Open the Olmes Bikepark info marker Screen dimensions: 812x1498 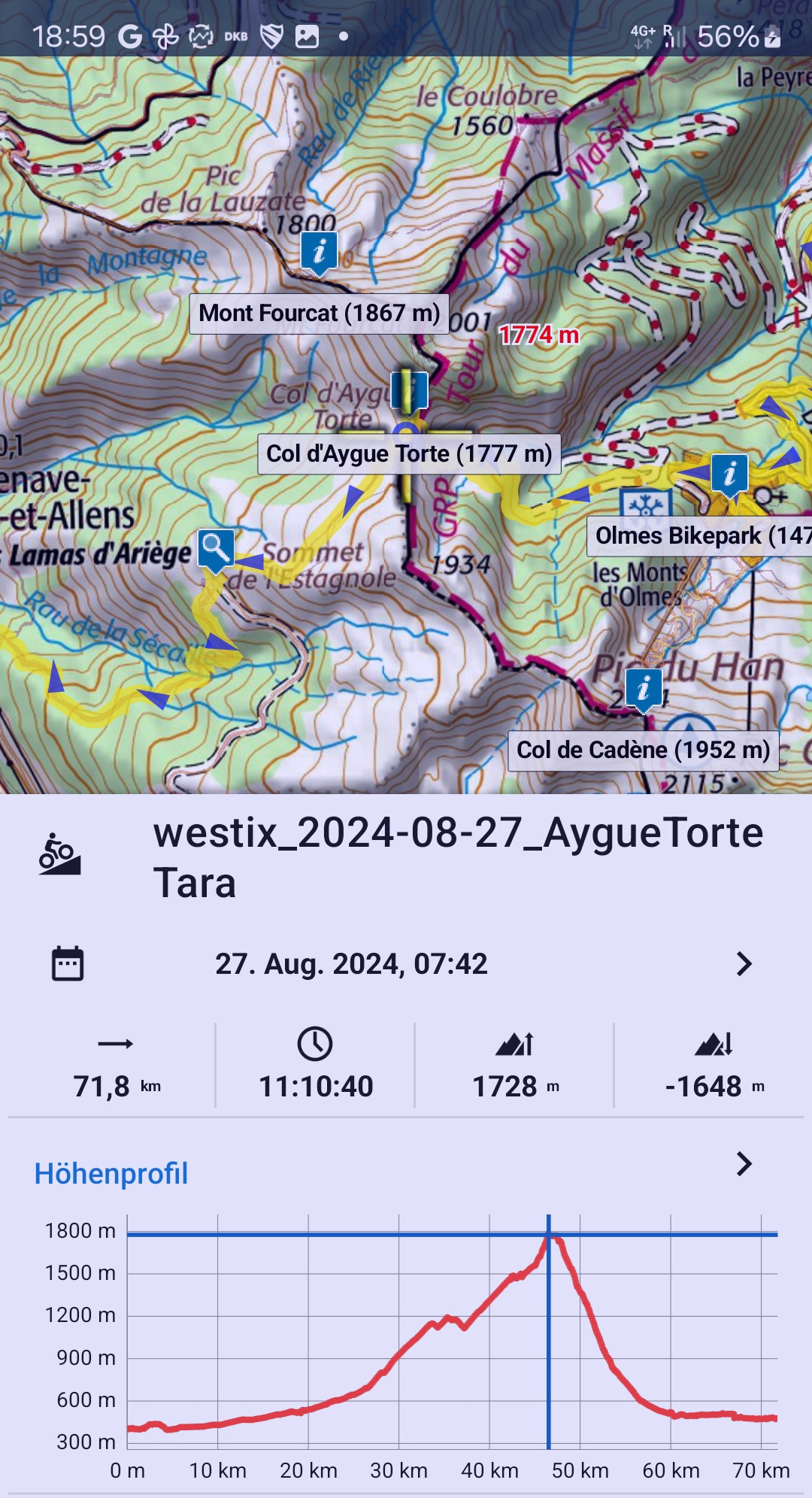pos(729,475)
